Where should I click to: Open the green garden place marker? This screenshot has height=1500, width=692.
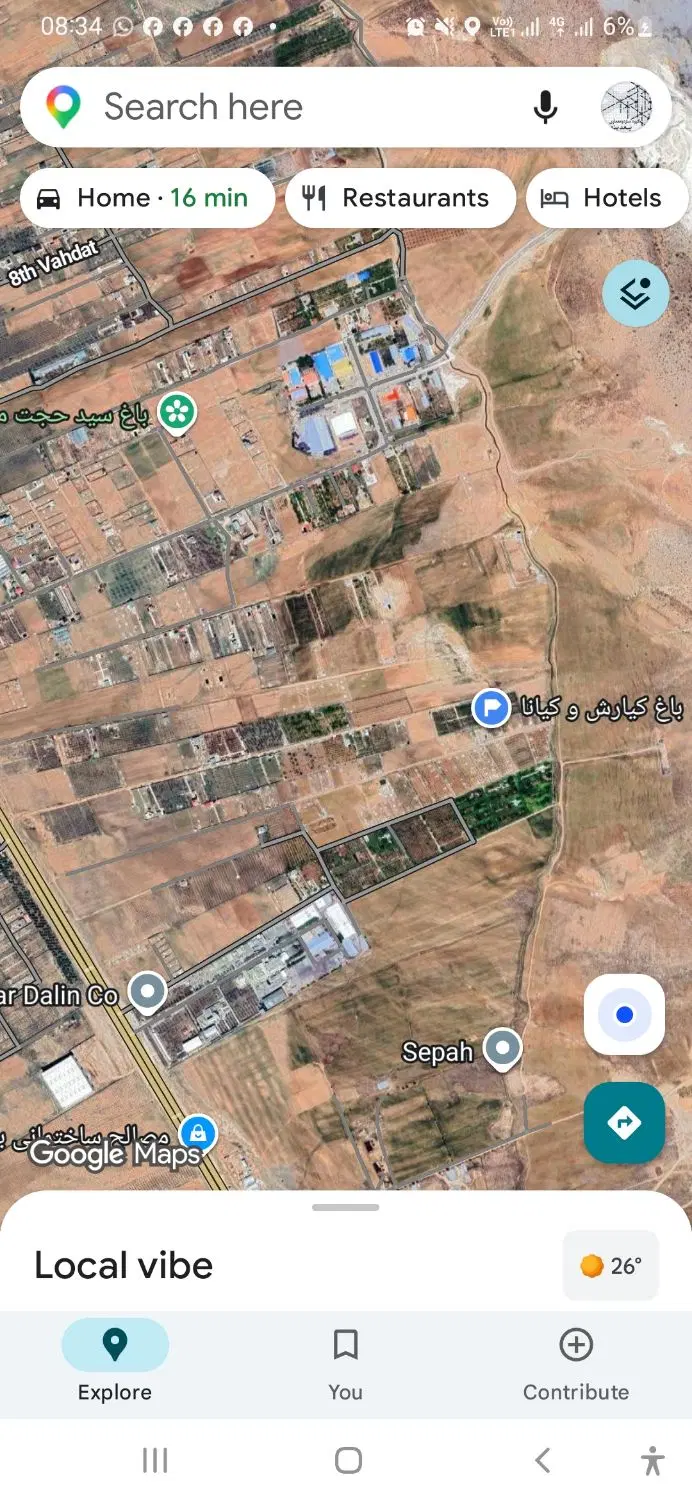177,412
